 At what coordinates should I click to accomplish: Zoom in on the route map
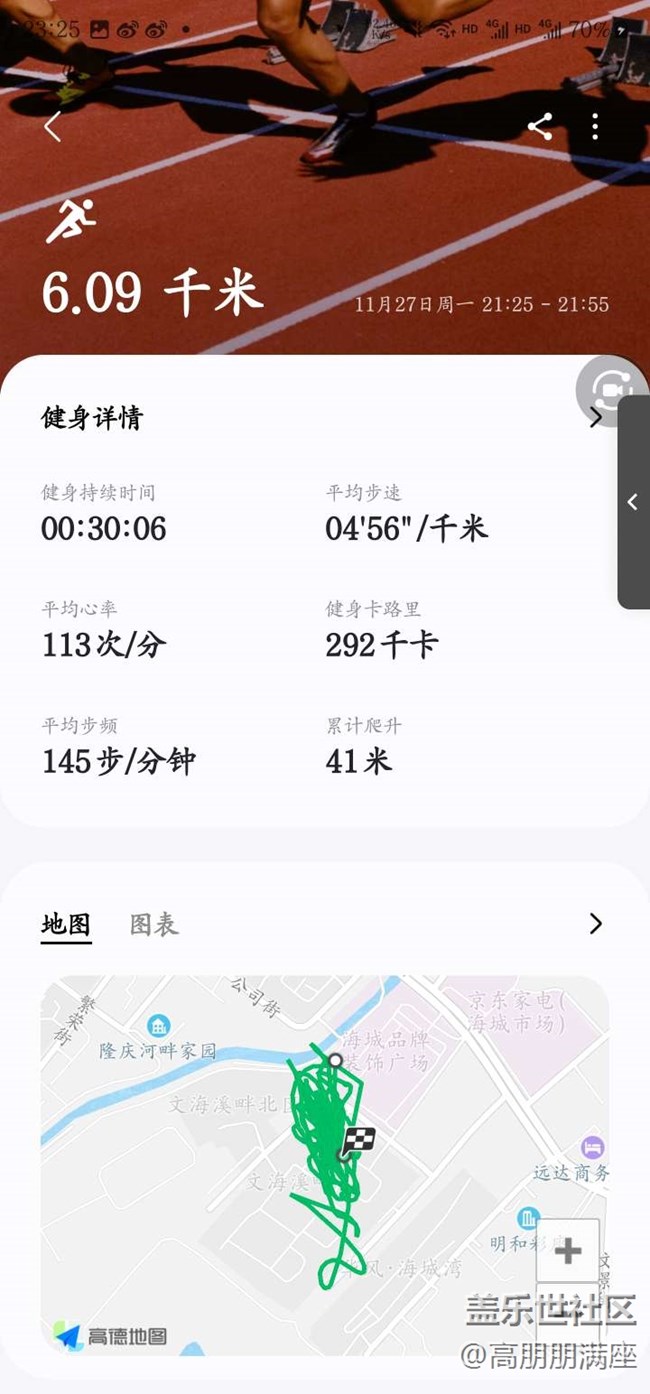[567, 1250]
